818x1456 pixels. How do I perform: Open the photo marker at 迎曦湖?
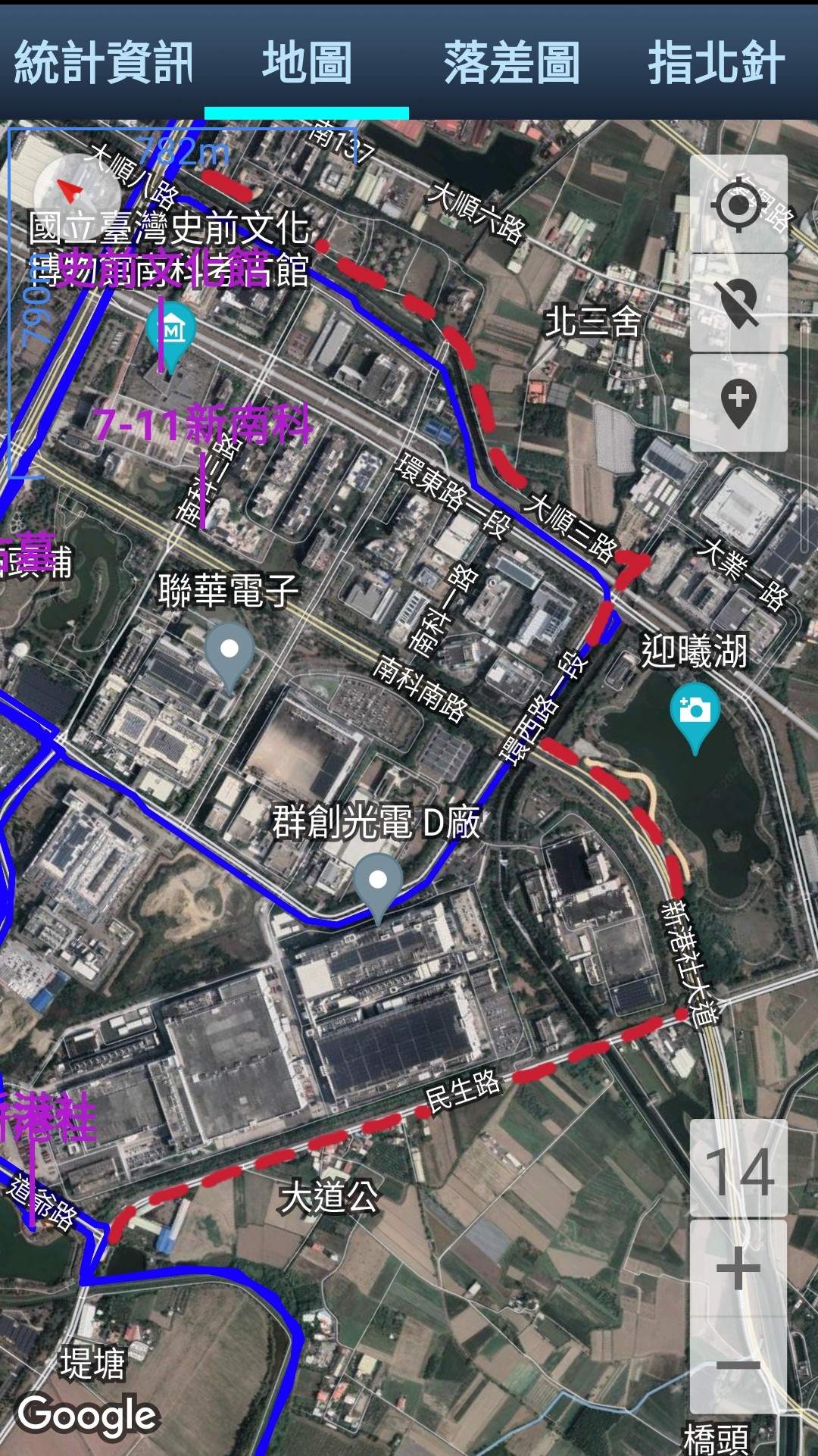coord(695,713)
